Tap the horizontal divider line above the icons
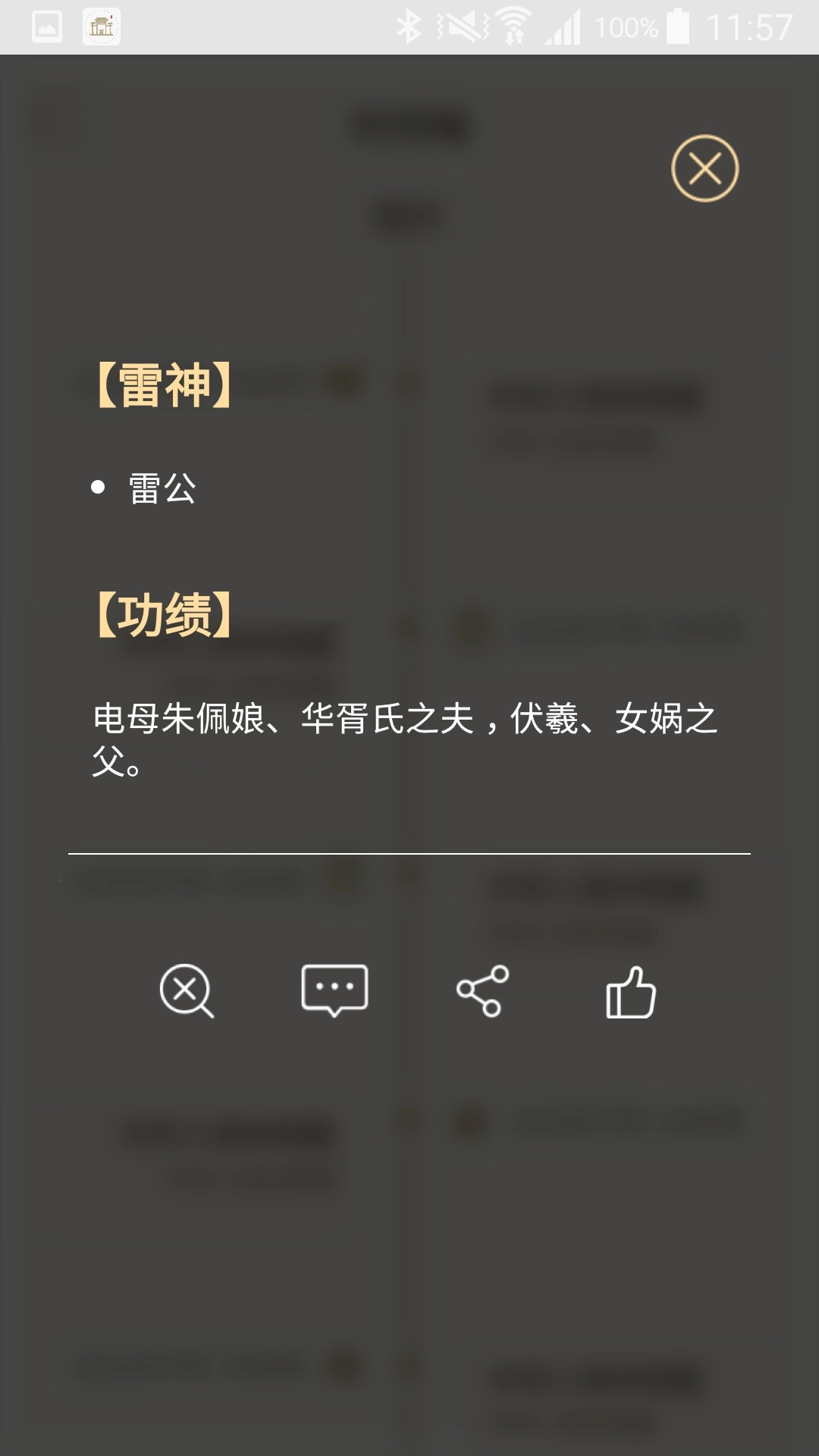Image resolution: width=819 pixels, height=1456 pixels. pos(409,853)
